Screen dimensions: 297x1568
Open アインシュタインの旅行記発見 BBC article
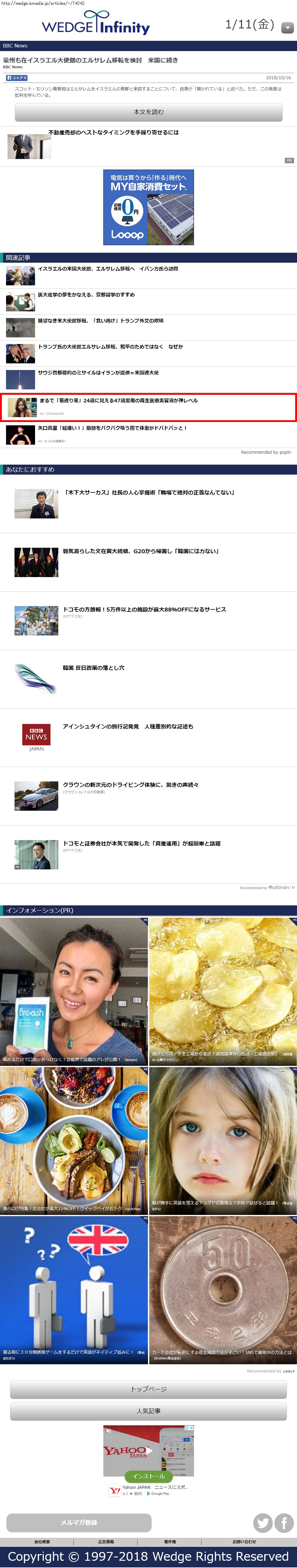click(128, 727)
